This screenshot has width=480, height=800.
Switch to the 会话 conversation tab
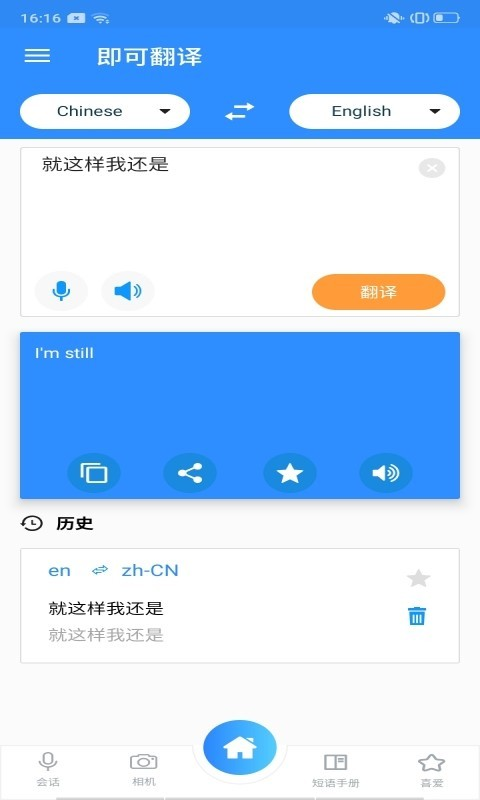coord(48,769)
